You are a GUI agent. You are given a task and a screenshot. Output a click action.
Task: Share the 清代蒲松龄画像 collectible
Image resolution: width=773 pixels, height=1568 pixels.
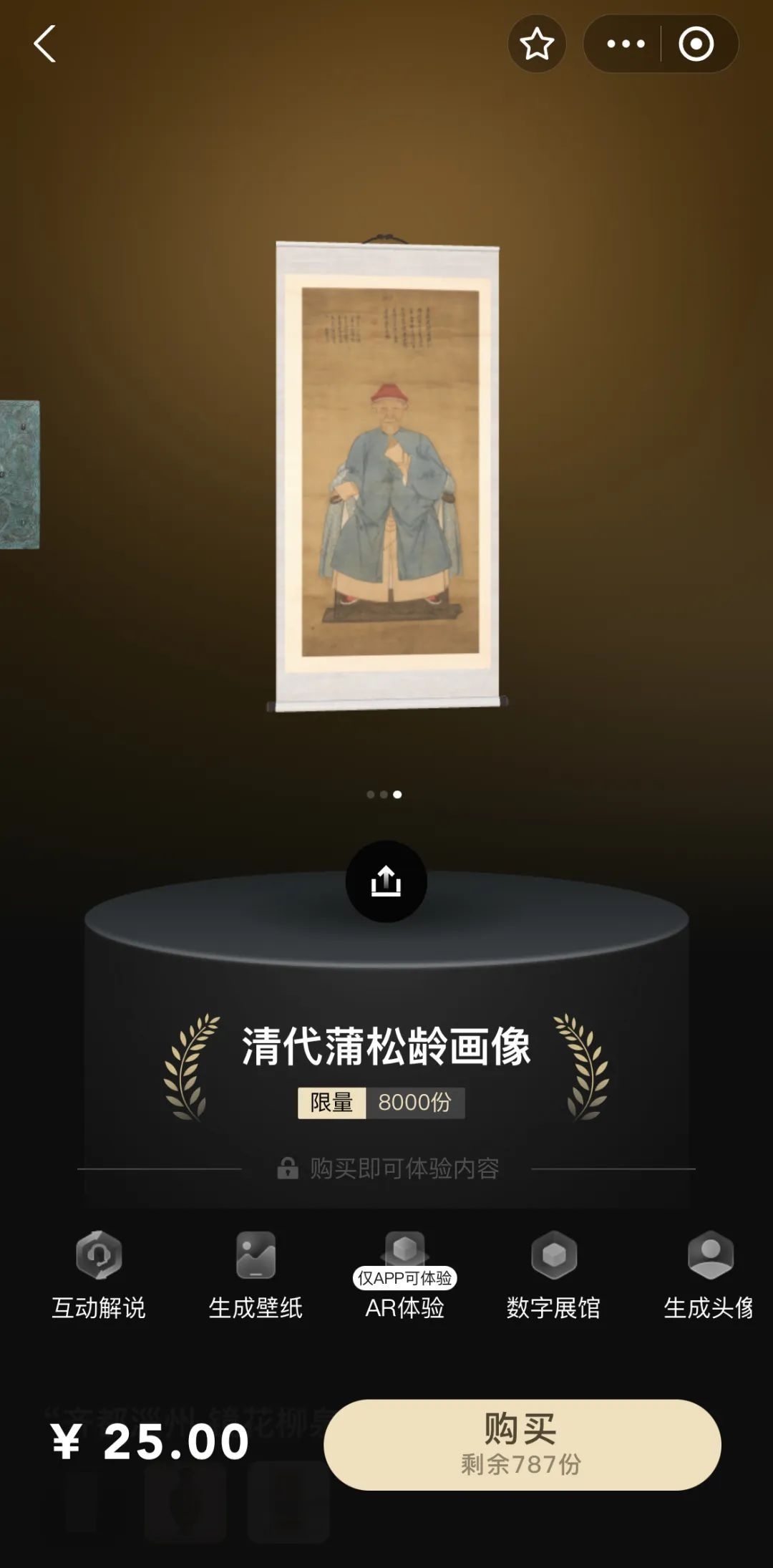tap(386, 881)
